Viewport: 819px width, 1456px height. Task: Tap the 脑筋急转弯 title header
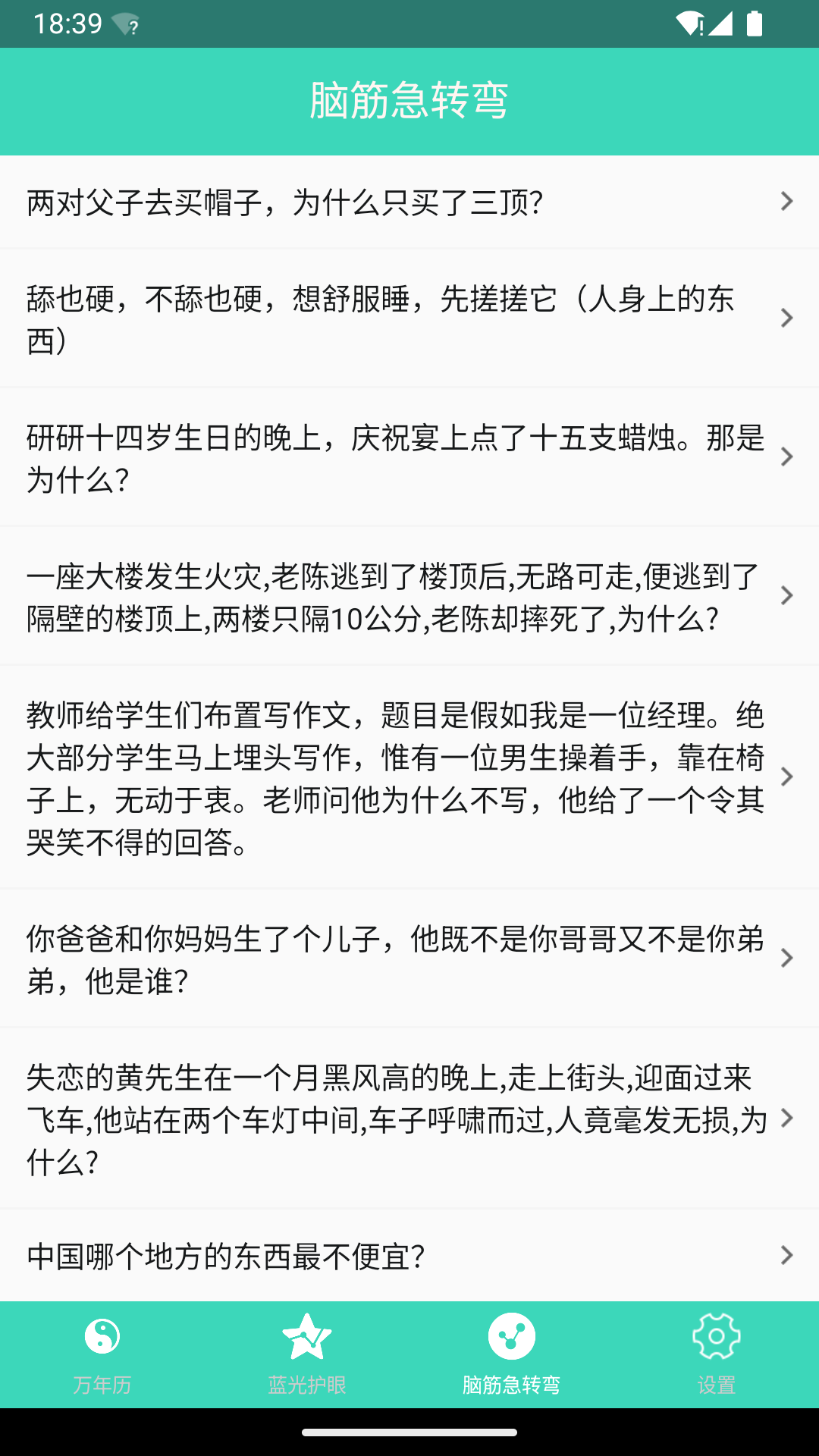[409, 101]
